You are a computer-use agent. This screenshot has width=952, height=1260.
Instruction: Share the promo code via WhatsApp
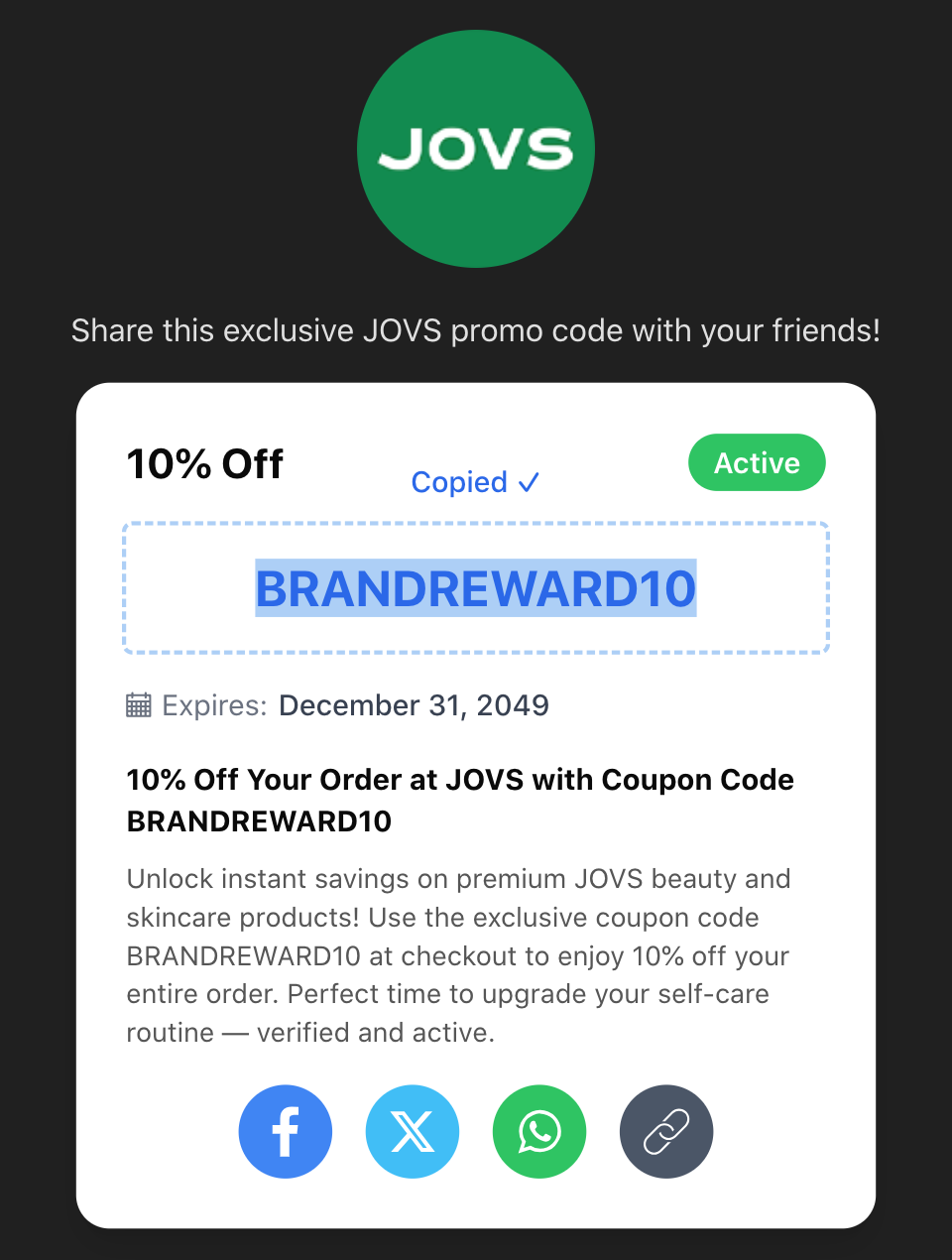[x=539, y=1132]
